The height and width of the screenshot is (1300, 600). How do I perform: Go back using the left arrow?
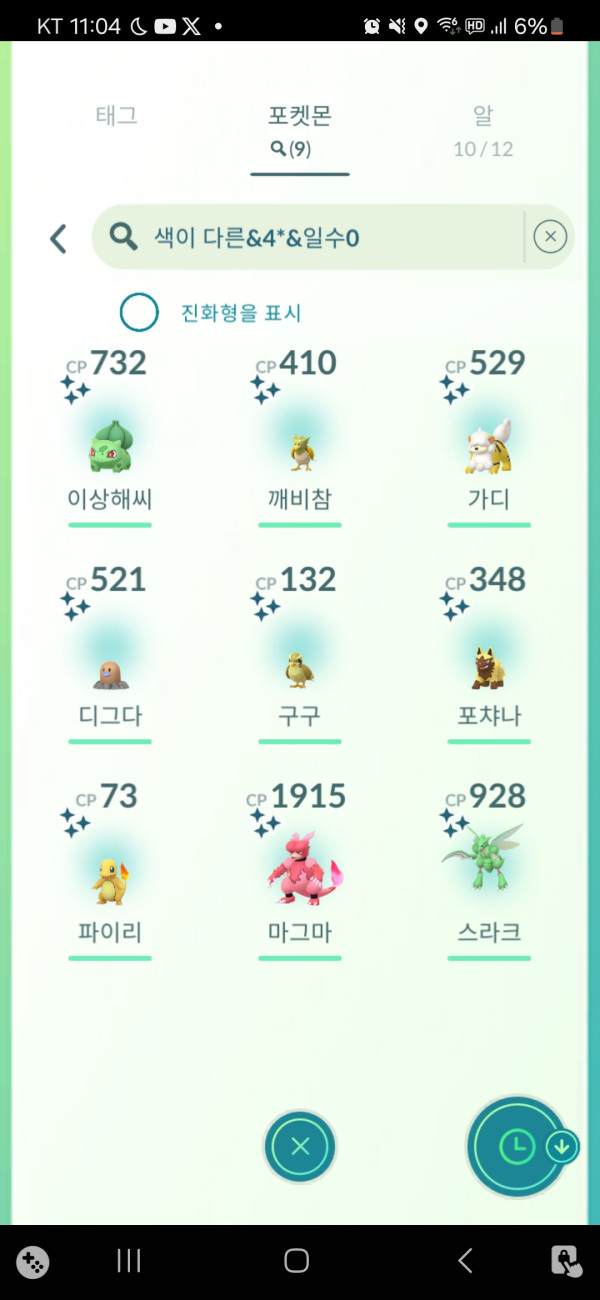coord(58,238)
